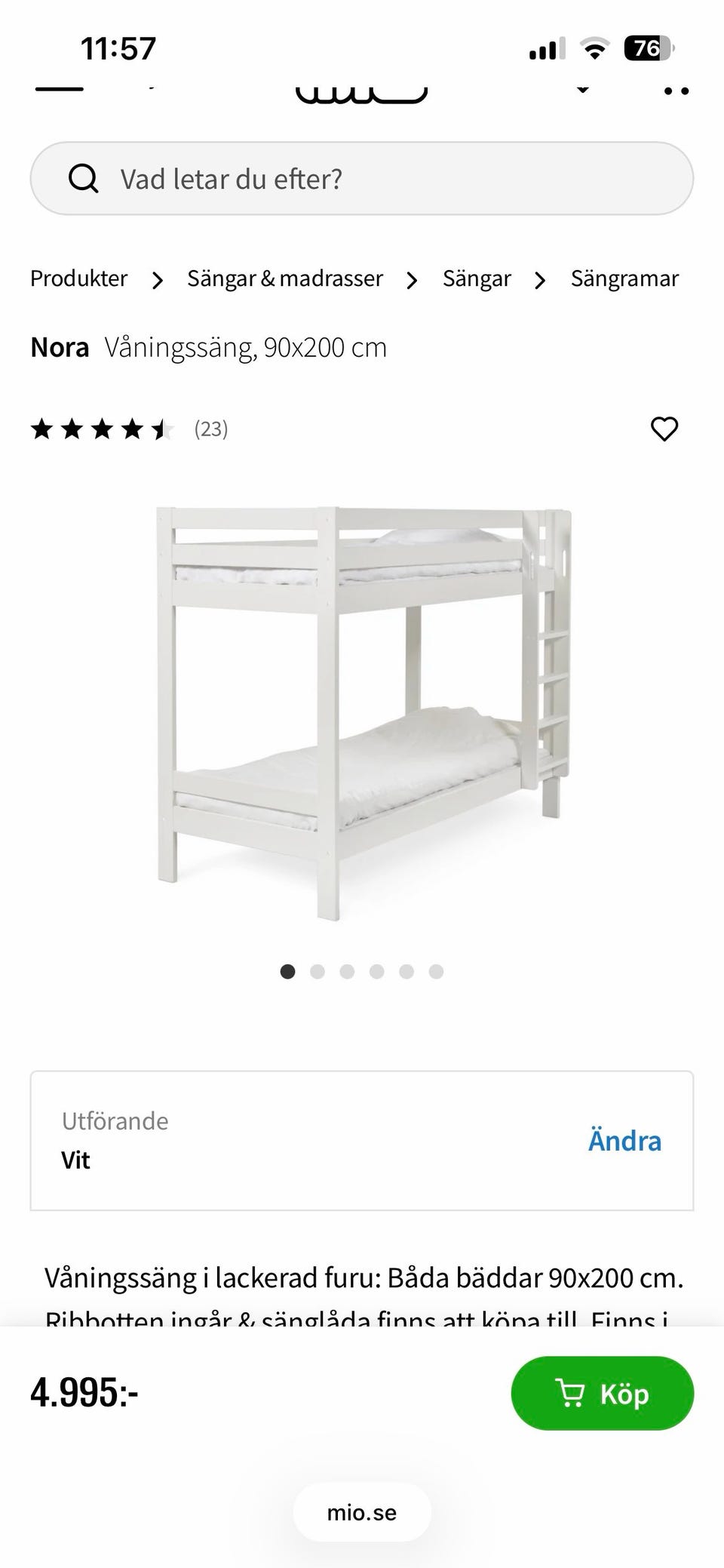Add the bed to cart with Köp
Screen dimensions: 724x1568
pos(602,1393)
